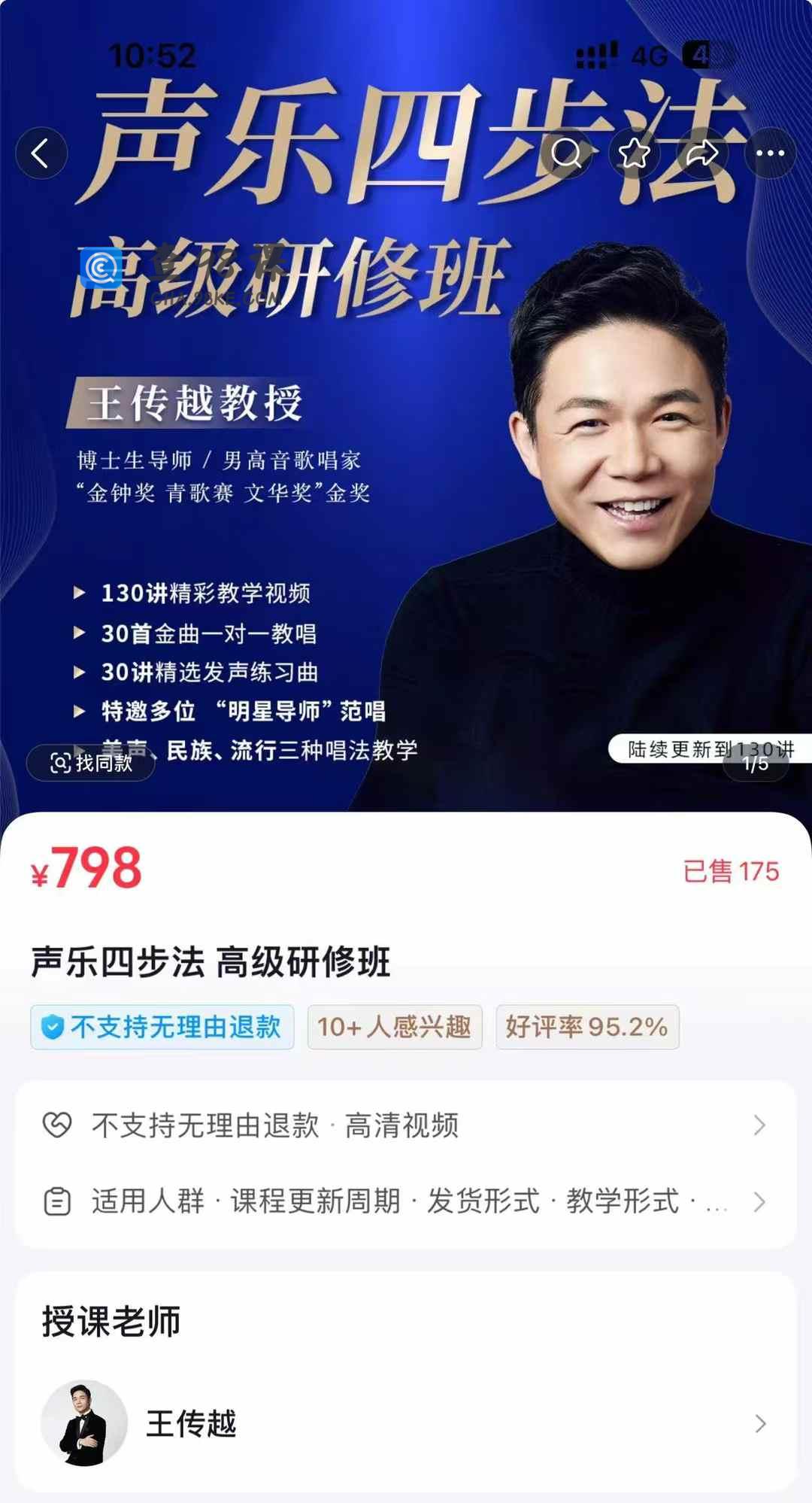The image size is (812, 1503).
Task: Share this course via the arrow icon
Action: point(701,153)
